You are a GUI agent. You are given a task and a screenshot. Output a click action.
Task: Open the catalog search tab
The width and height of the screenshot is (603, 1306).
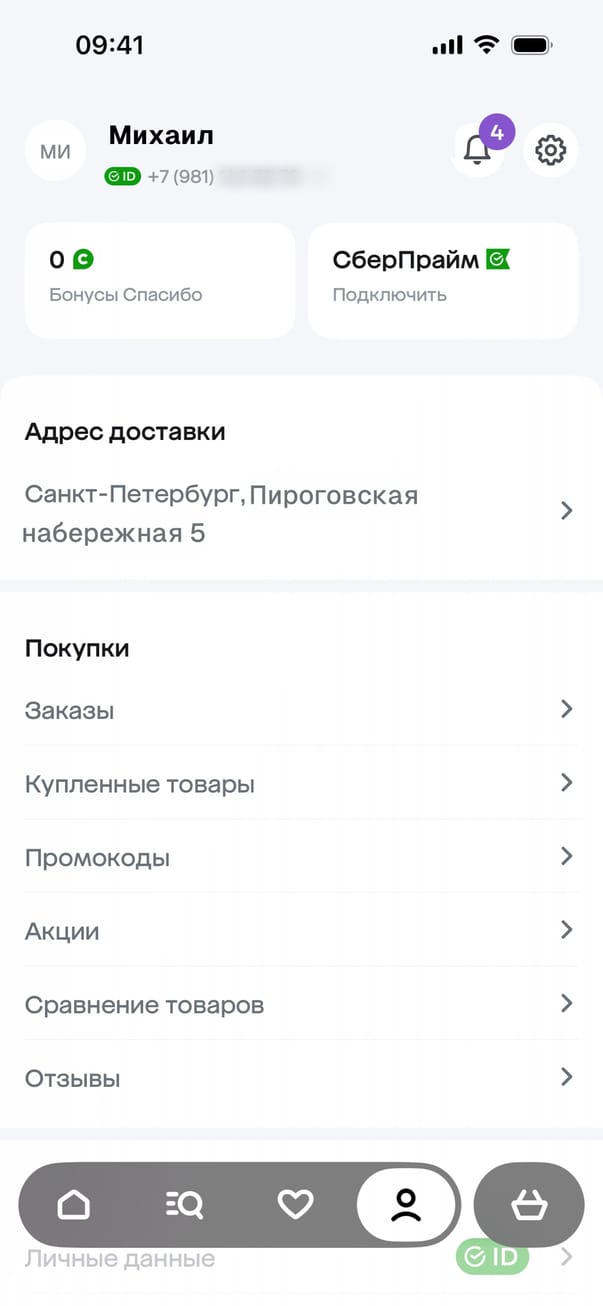tap(184, 1205)
